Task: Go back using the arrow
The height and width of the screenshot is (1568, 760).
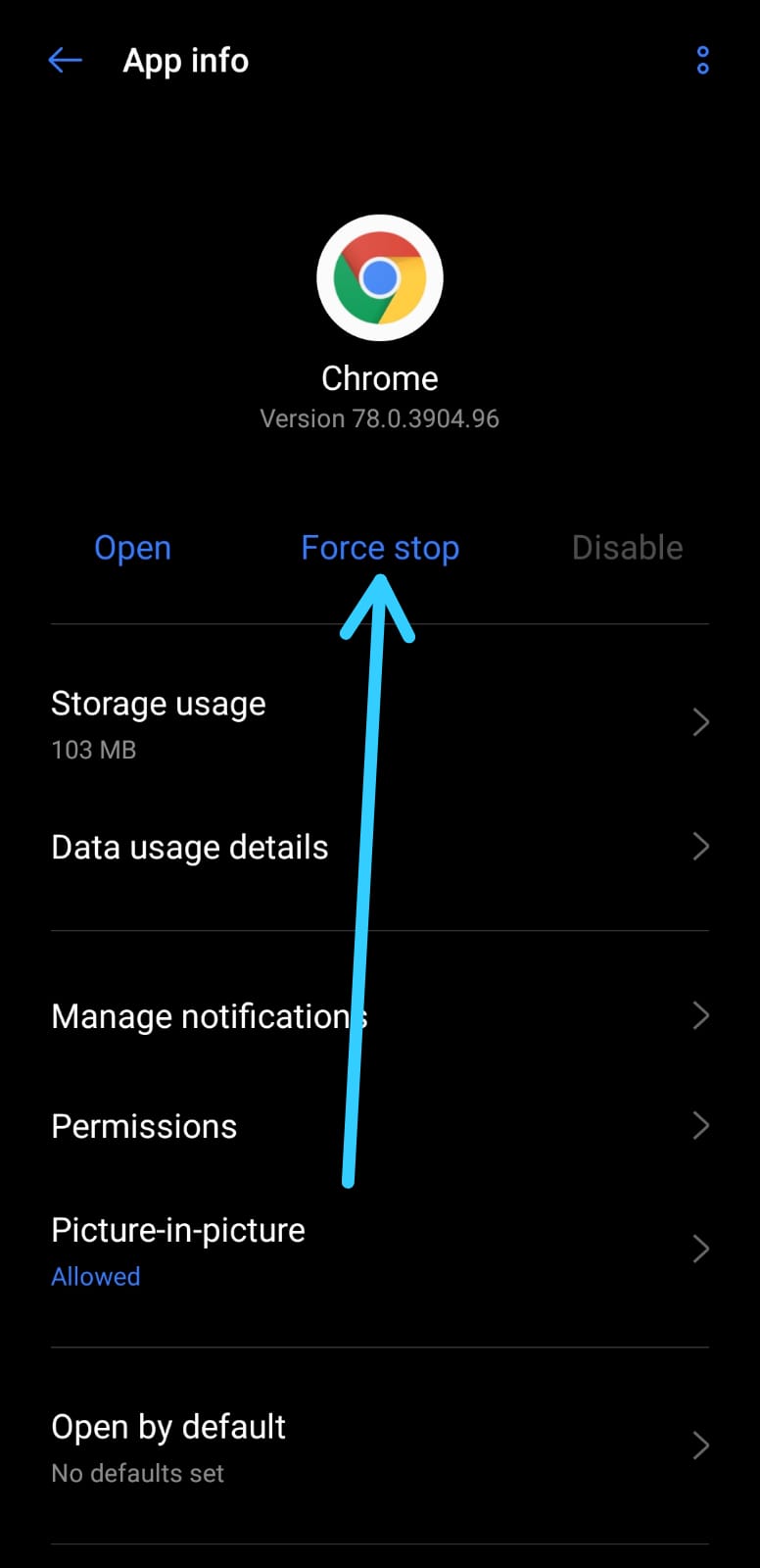Action: pos(65,61)
